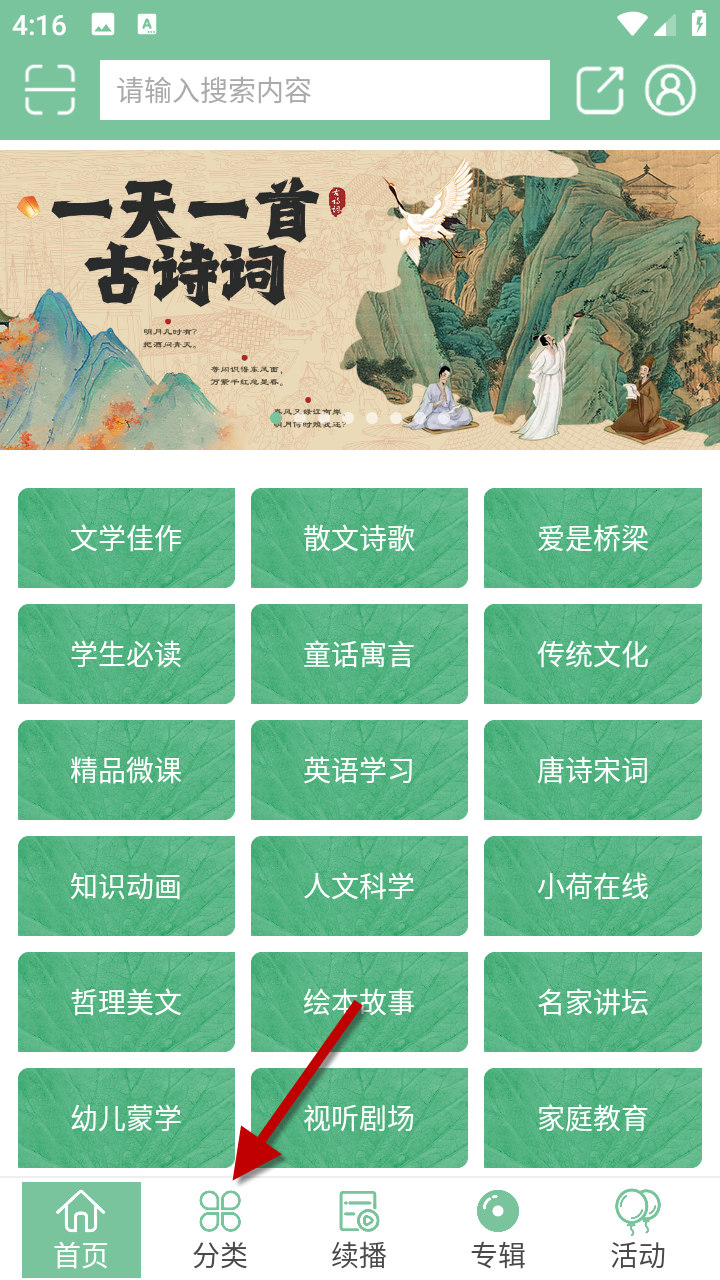Open the 一天一首古诗词 banner
Image resolution: width=720 pixels, height=1280 pixels.
360,300
